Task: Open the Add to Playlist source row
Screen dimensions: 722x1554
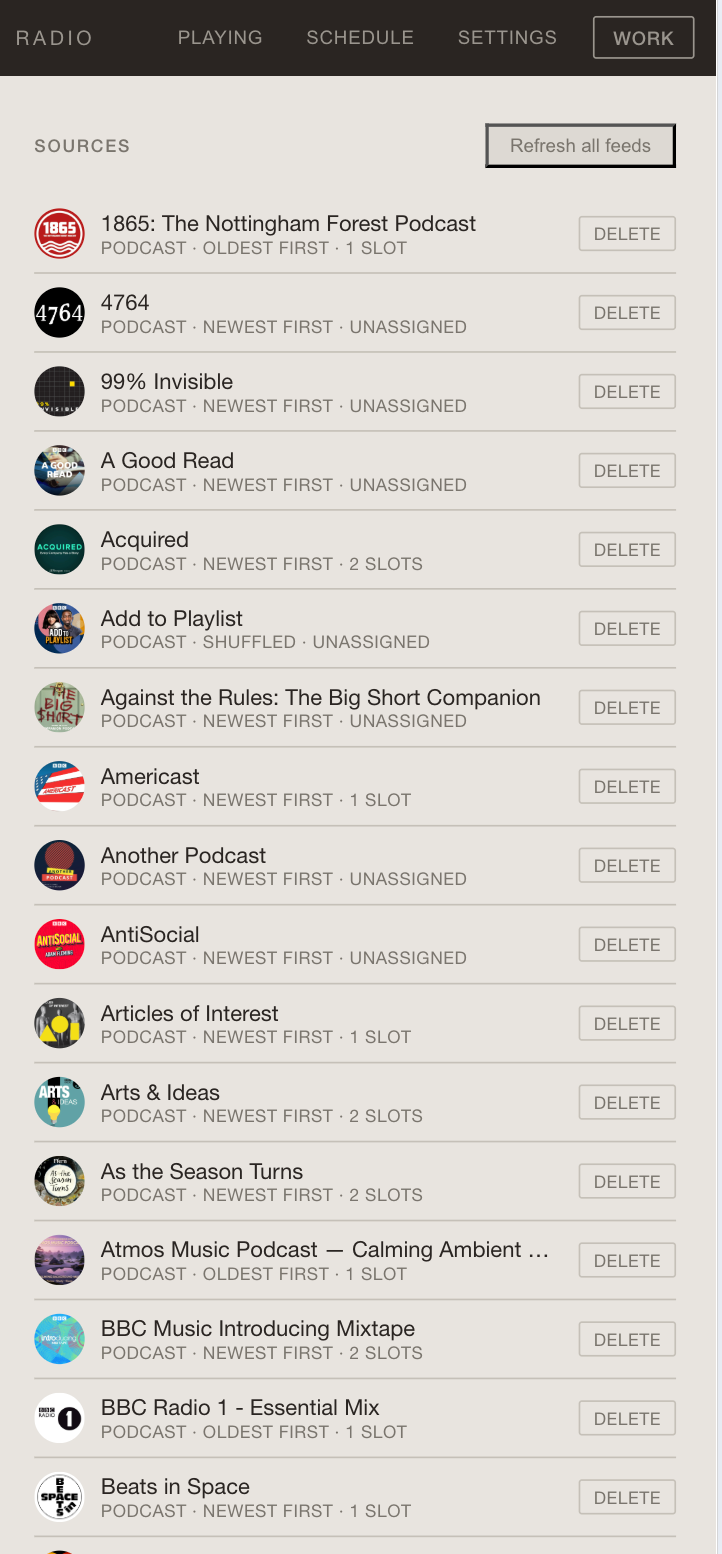Action: click(x=172, y=620)
